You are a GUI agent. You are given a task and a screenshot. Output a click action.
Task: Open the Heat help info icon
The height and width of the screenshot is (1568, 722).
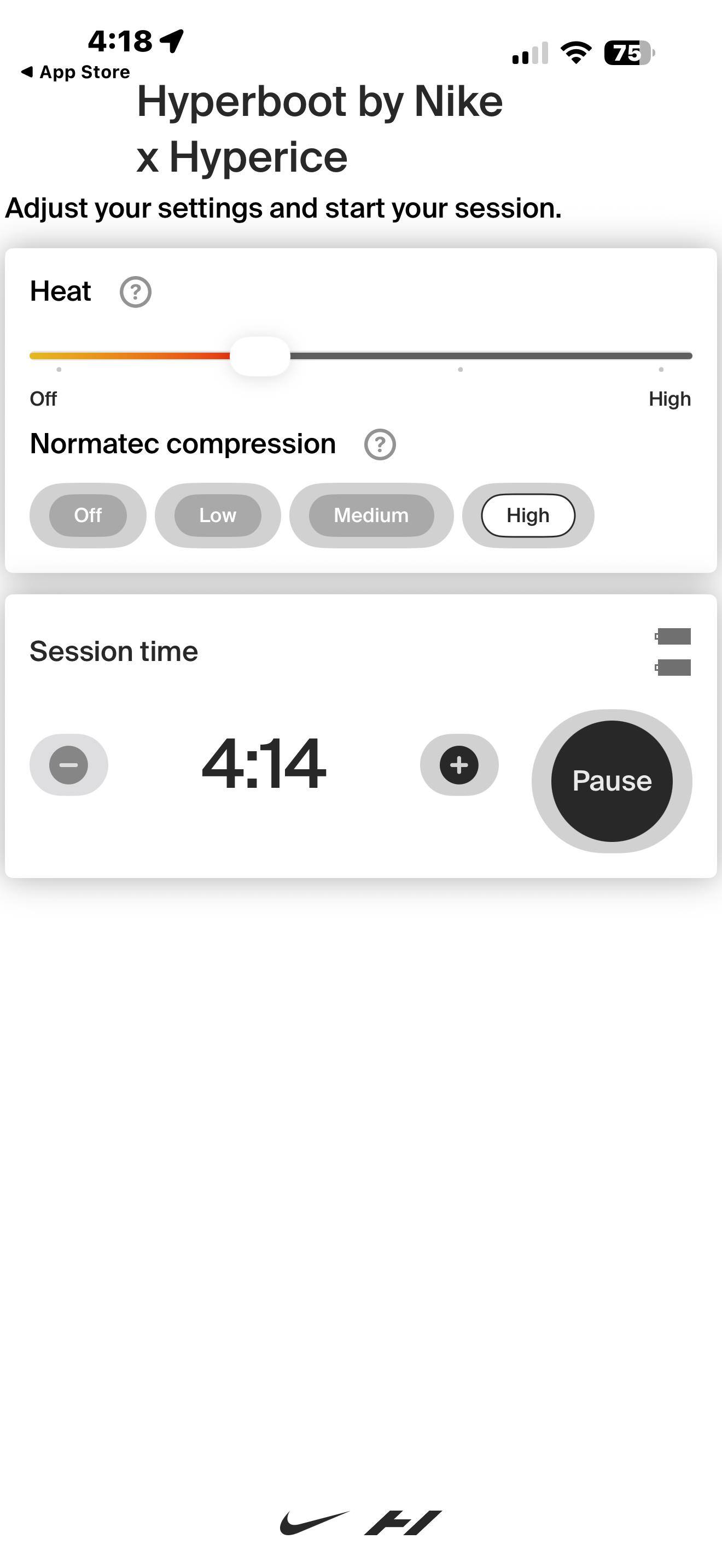[x=135, y=292]
